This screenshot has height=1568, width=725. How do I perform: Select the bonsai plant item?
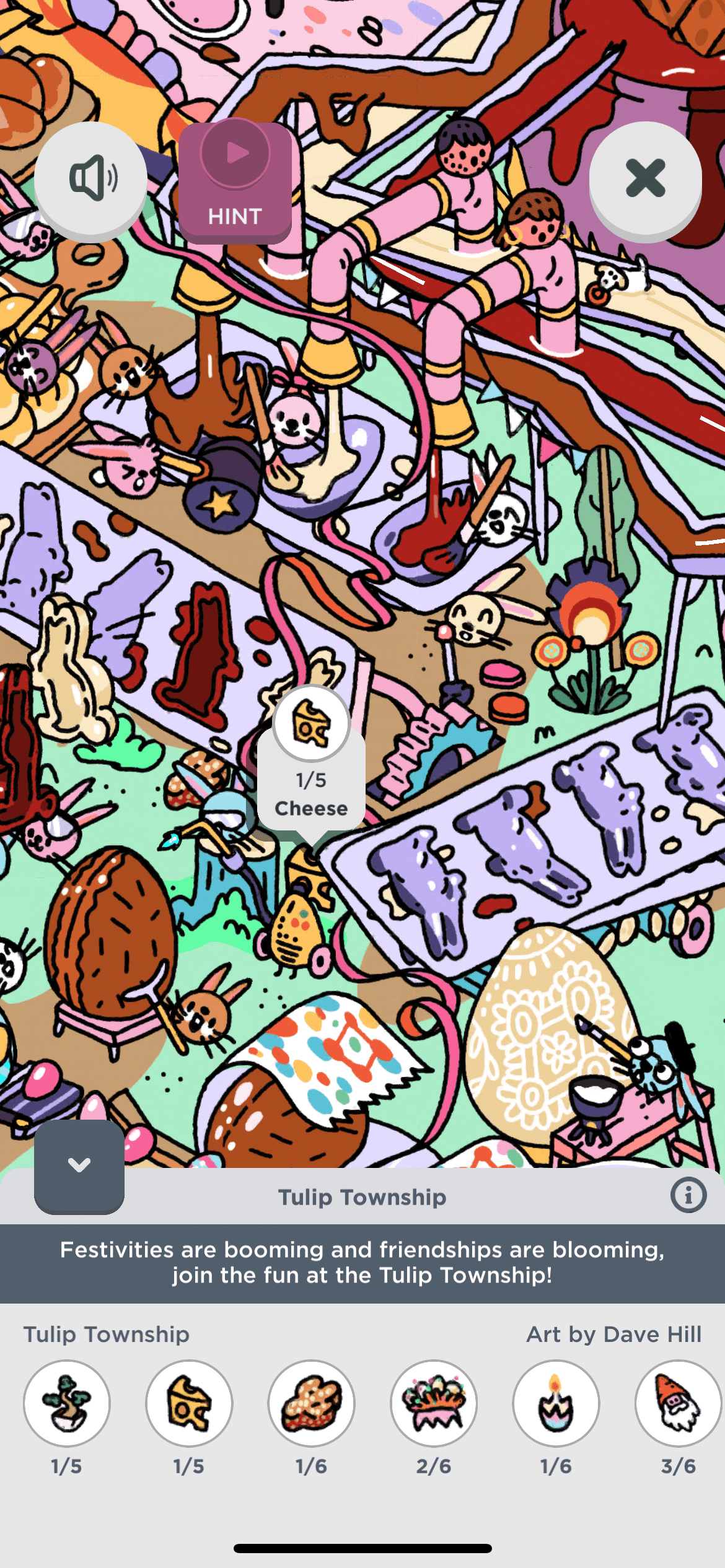67,1403
